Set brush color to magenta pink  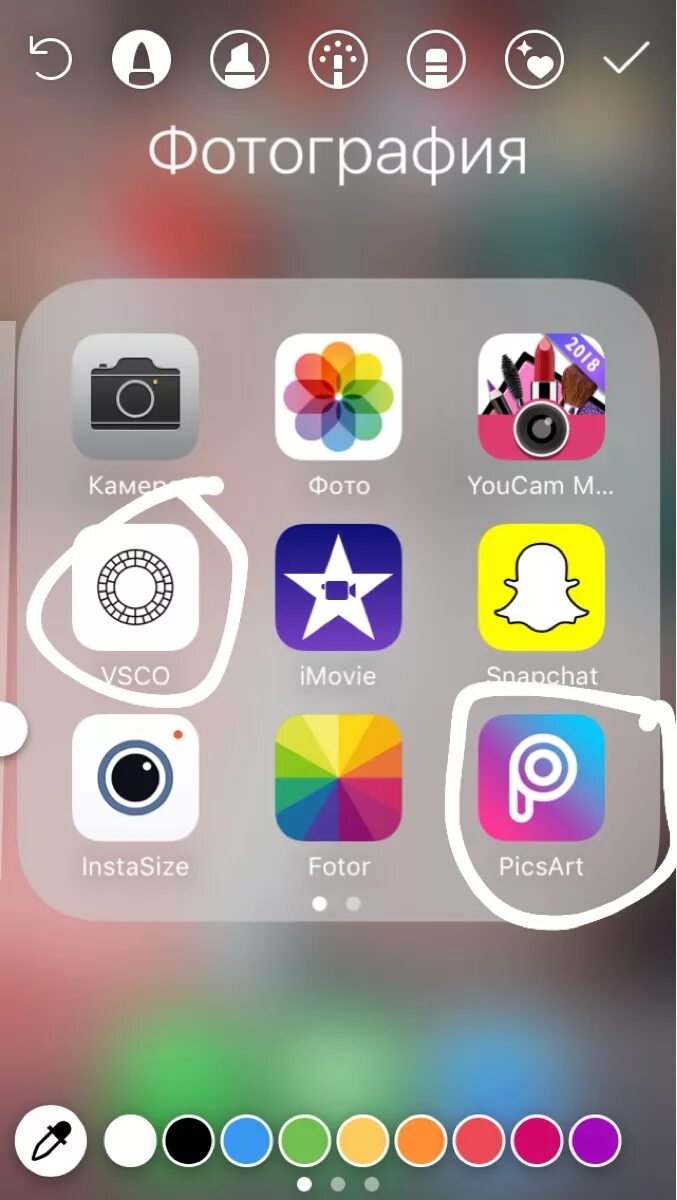[x=537, y=1141]
